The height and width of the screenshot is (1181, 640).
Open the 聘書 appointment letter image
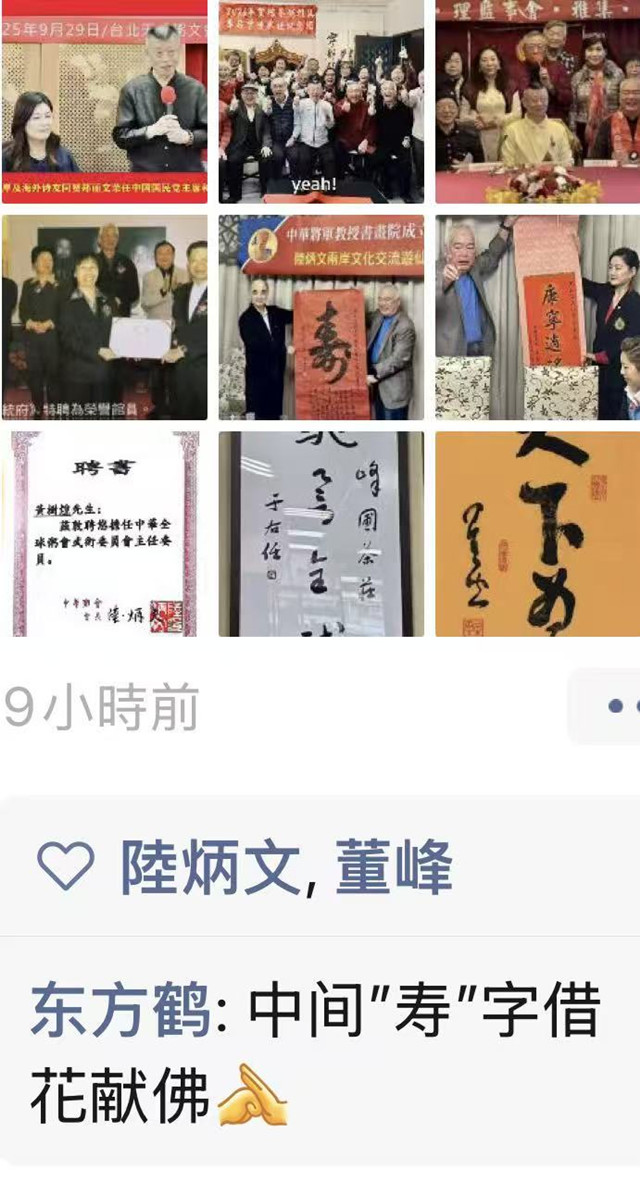(x=104, y=533)
